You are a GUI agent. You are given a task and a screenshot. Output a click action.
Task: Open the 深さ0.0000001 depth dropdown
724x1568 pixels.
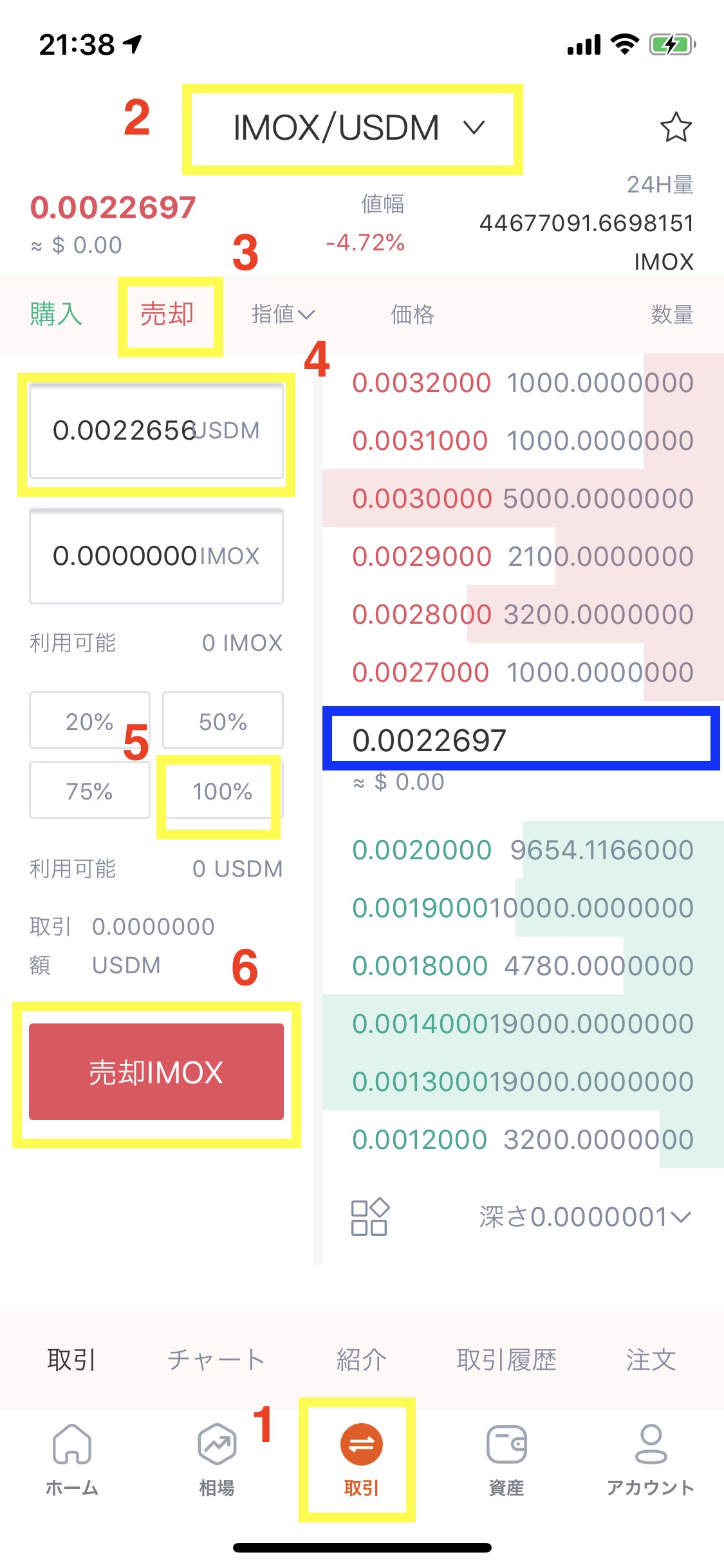click(x=584, y=1217)
